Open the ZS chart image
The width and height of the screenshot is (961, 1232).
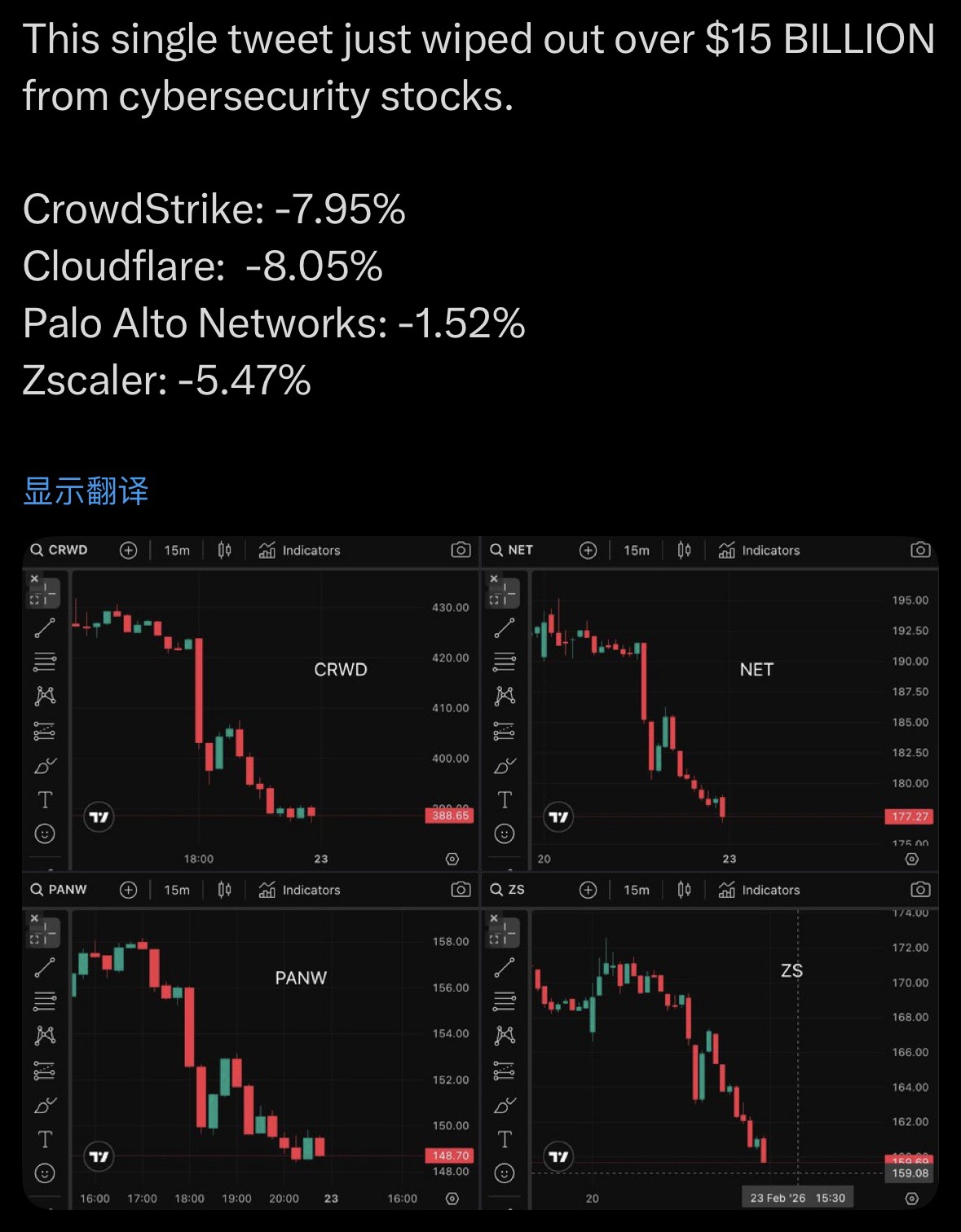pos(710,1042)
